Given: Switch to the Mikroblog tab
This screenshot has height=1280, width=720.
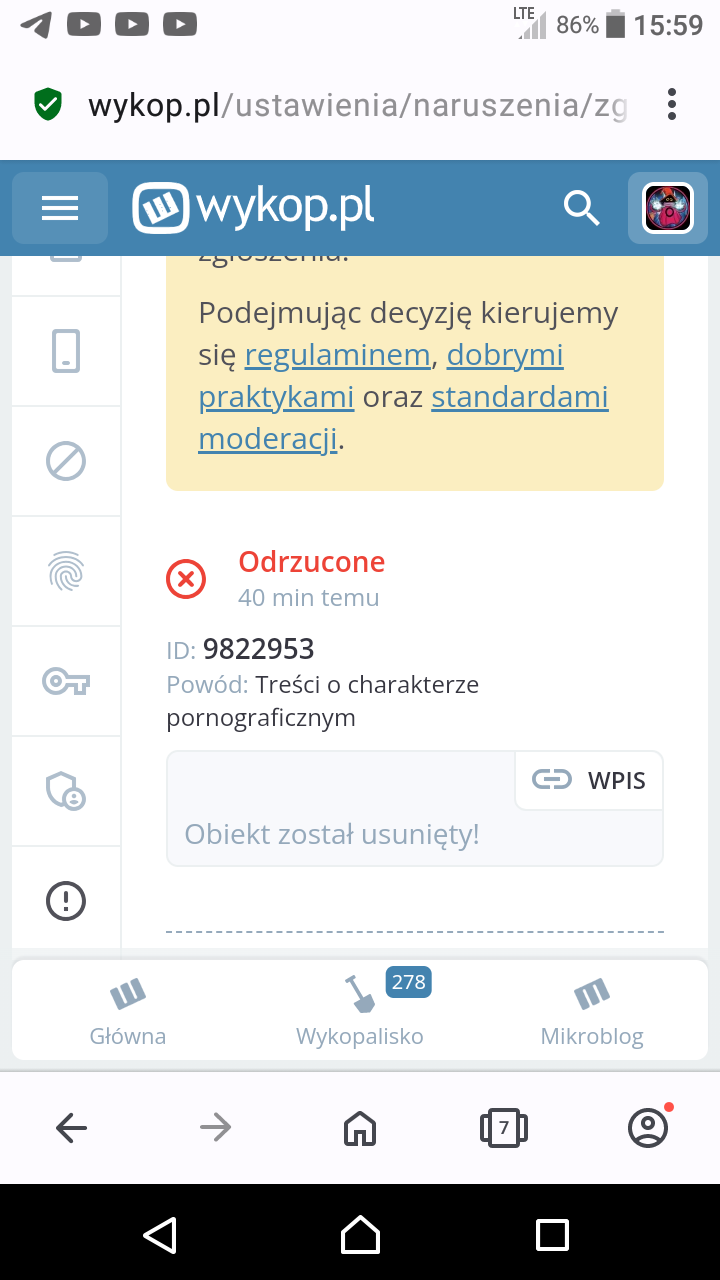Looking at the screenshot, I should click(592, 1011).
